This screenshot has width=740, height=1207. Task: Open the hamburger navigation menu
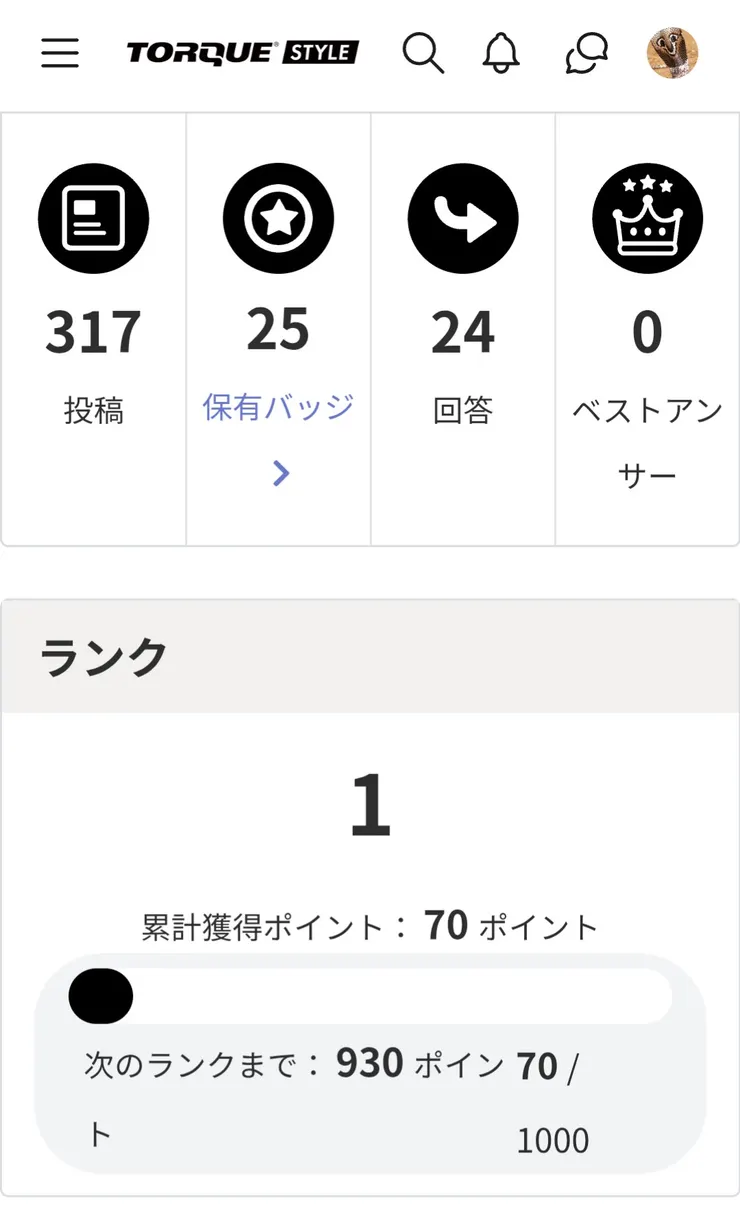[x=60, y=54]
